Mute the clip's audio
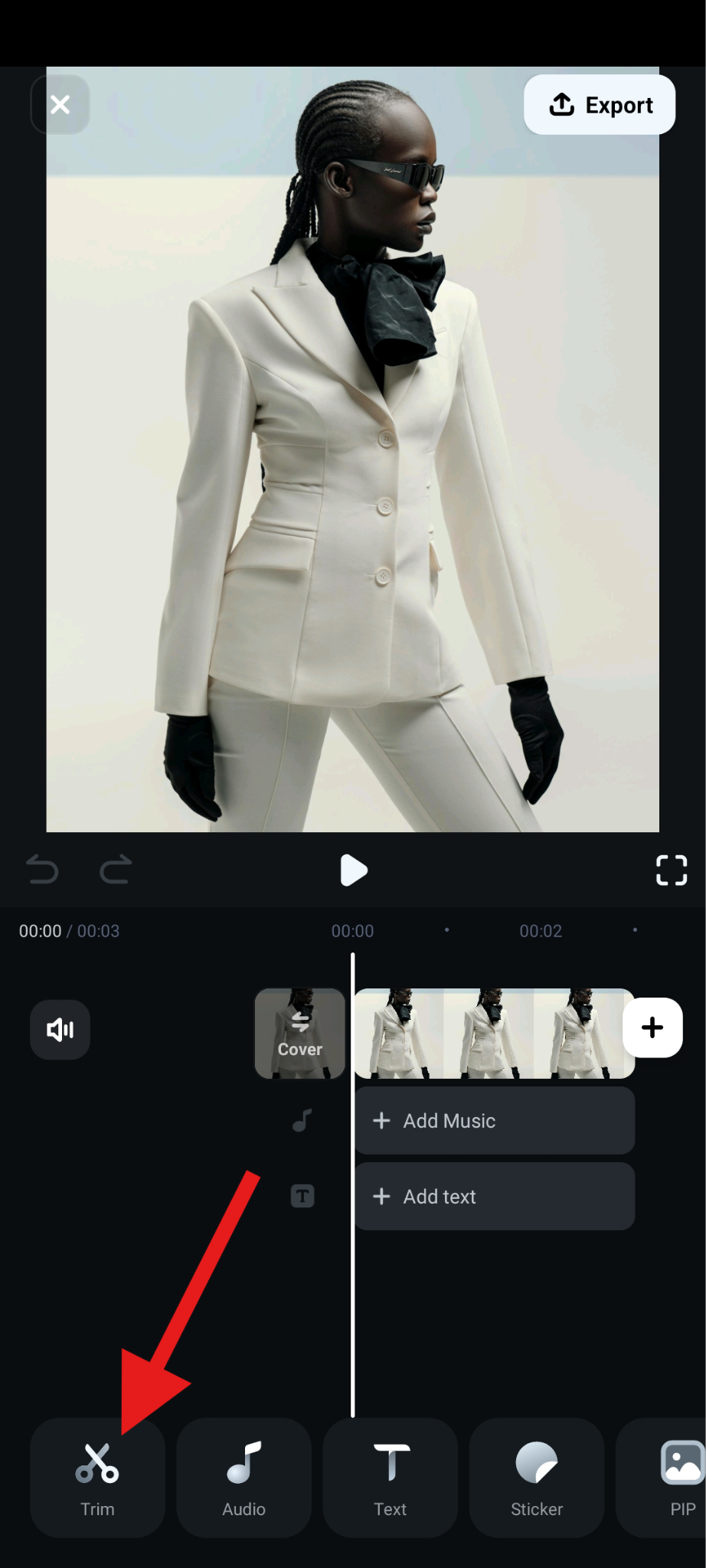 point(60,1030)
